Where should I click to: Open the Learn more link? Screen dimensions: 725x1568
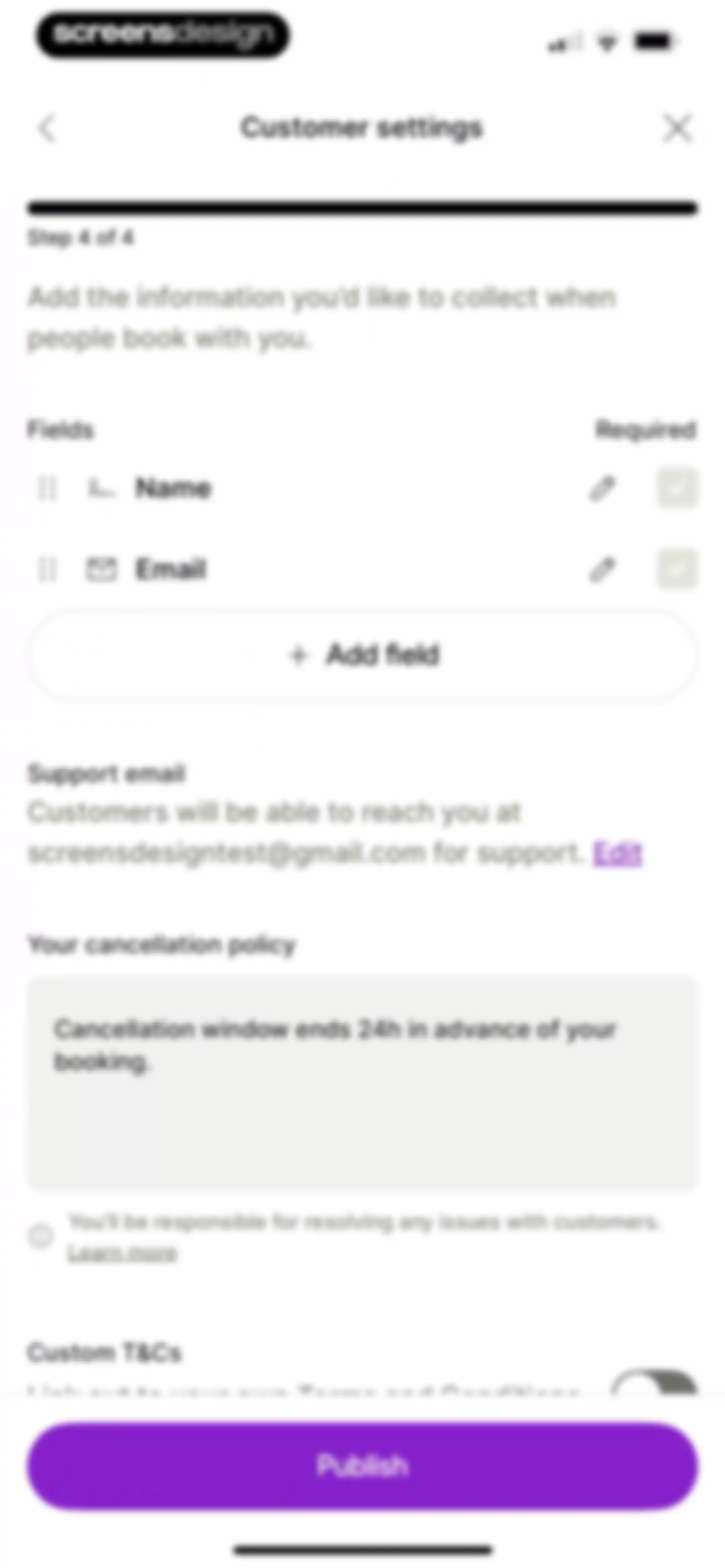[122, 1253]
